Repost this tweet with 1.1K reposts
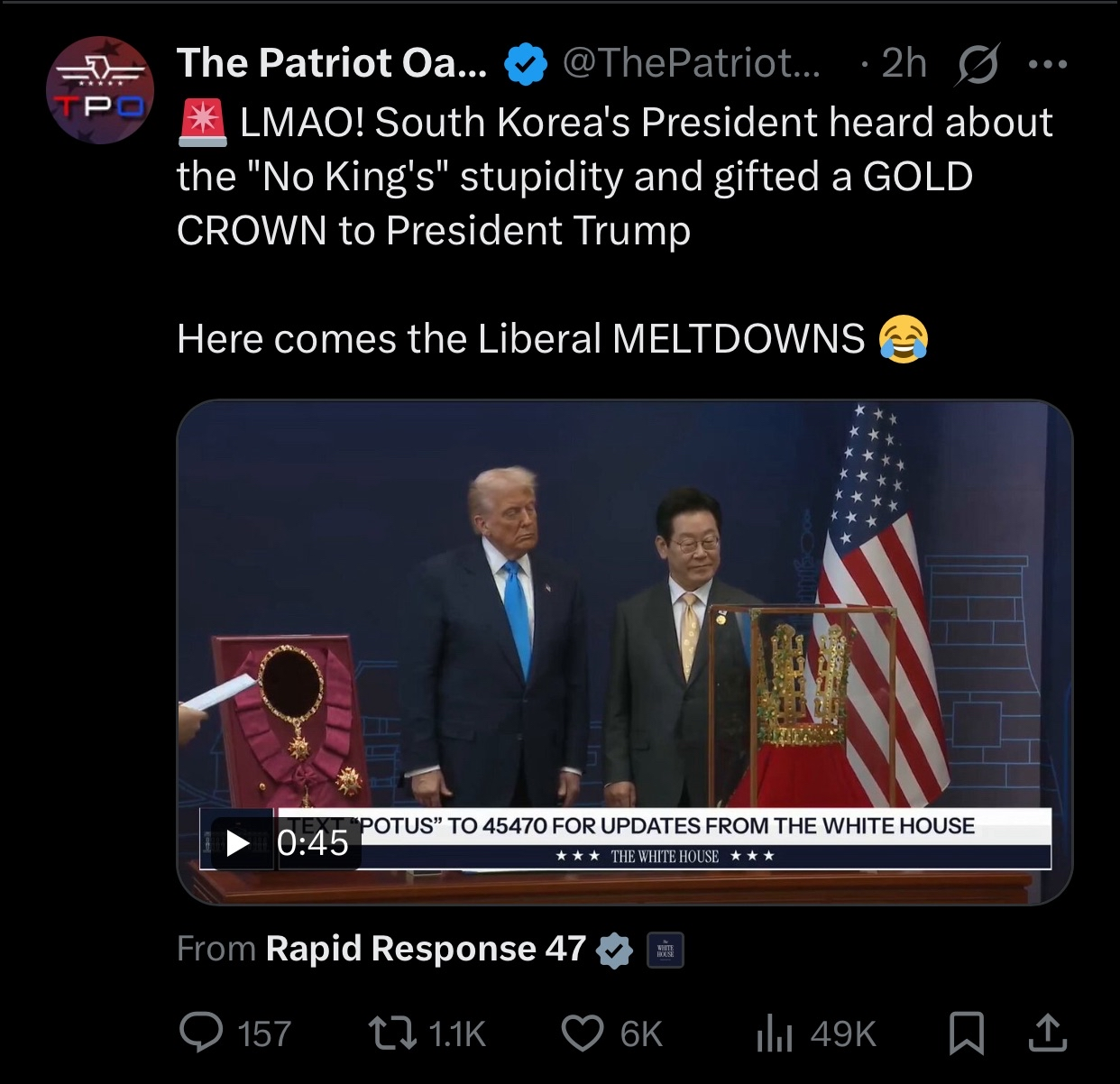Screen dimensions: 1120x1084 392,1033
